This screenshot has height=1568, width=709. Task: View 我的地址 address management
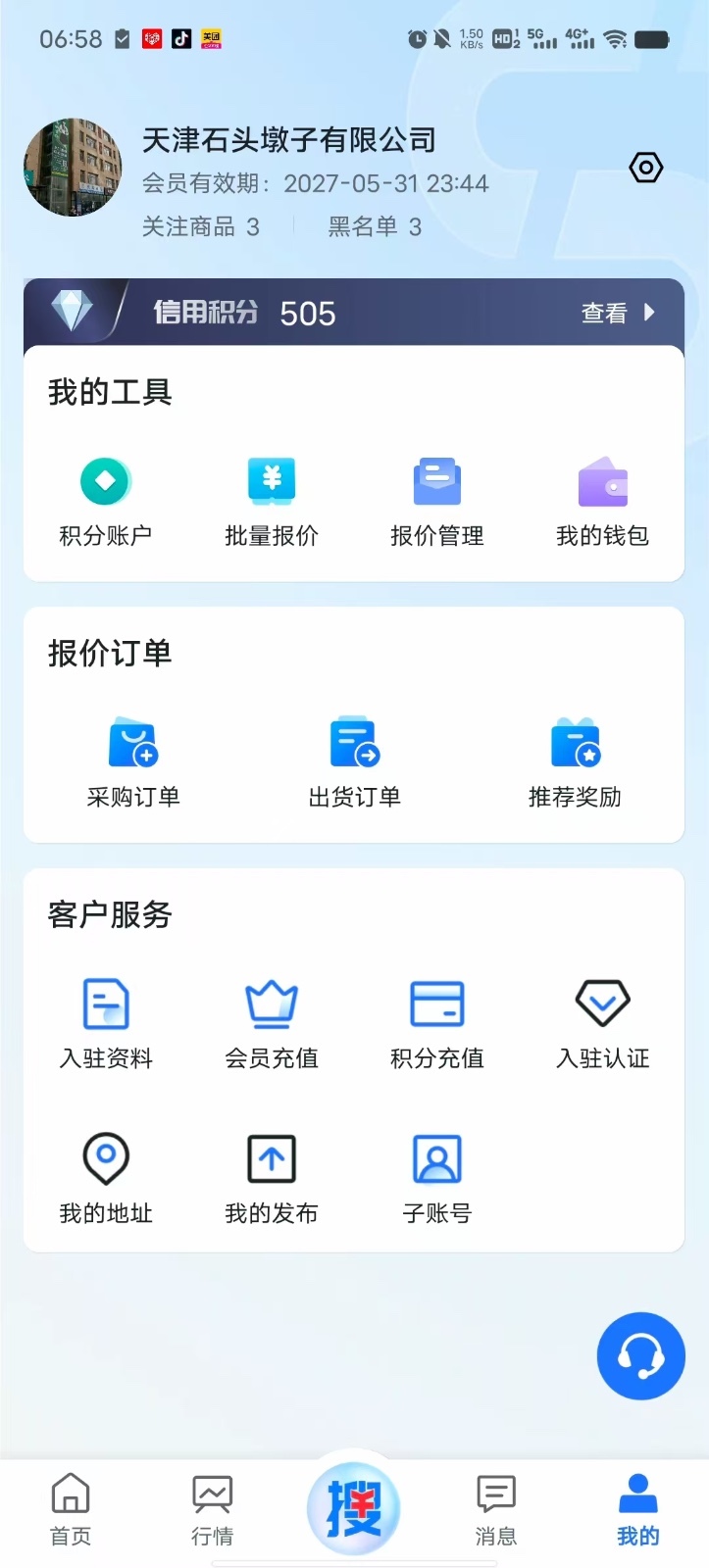tap(104, 1176)
